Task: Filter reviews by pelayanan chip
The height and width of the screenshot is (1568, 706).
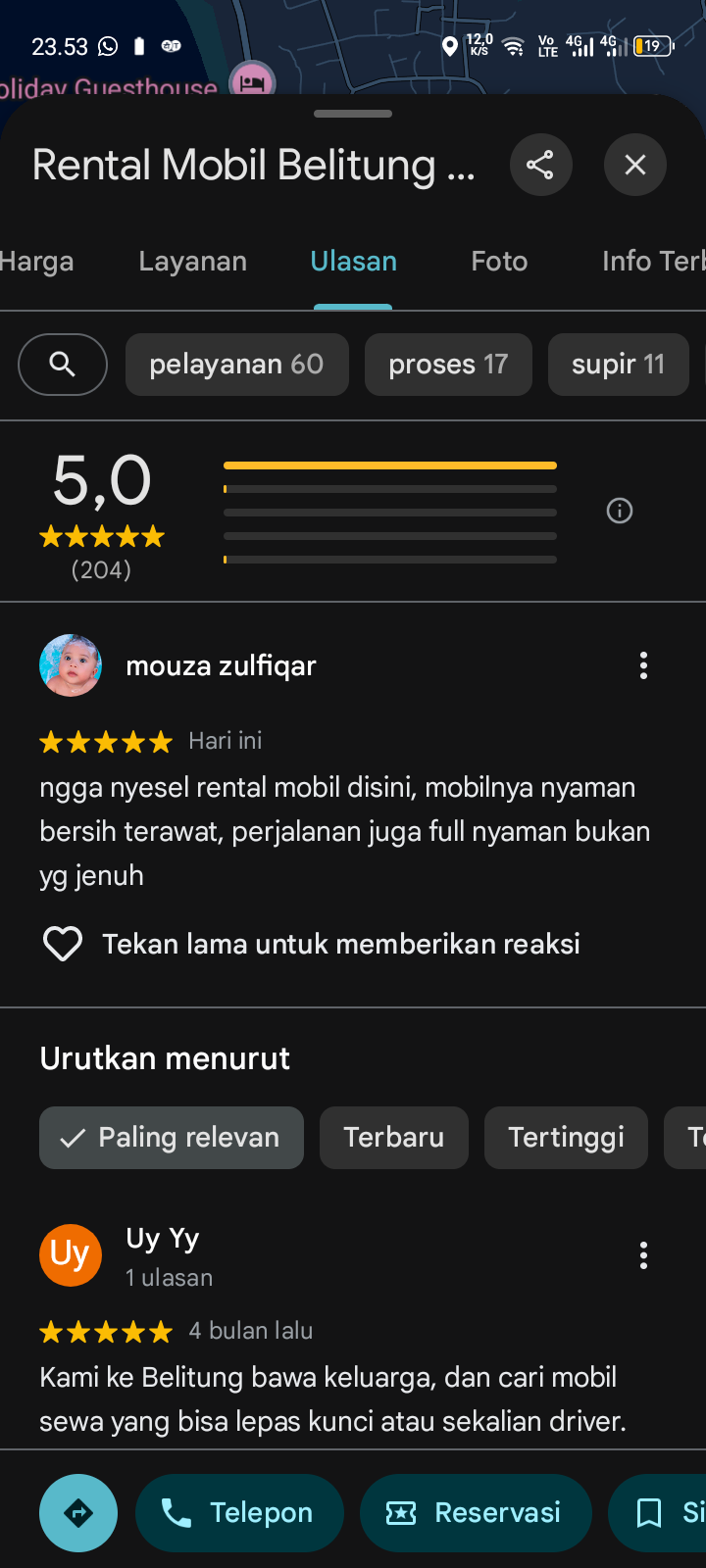Action: [x=236, y=365]
